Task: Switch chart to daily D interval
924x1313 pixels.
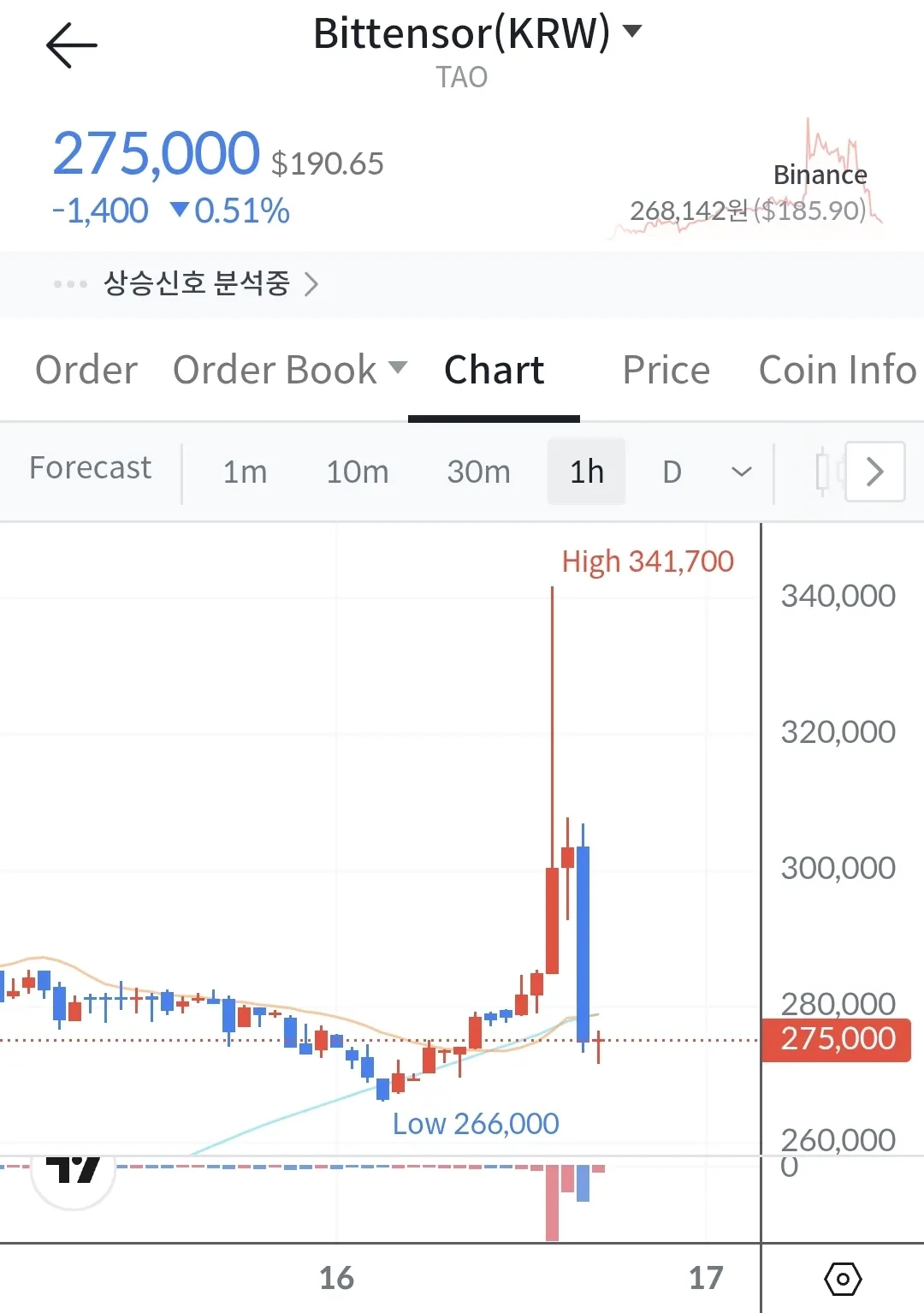Action: coord(672,472)
